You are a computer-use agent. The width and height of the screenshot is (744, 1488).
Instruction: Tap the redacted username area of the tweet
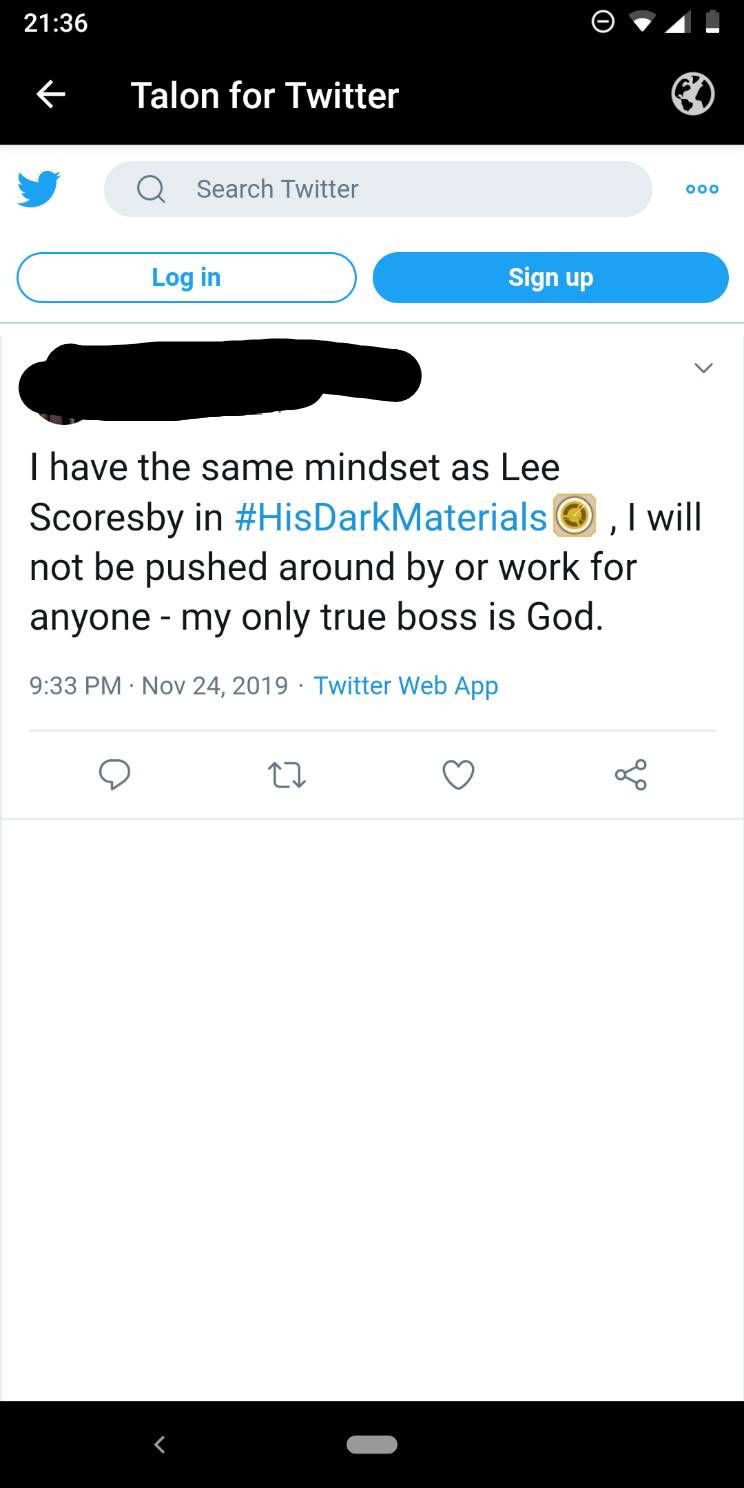click(220, 378)
